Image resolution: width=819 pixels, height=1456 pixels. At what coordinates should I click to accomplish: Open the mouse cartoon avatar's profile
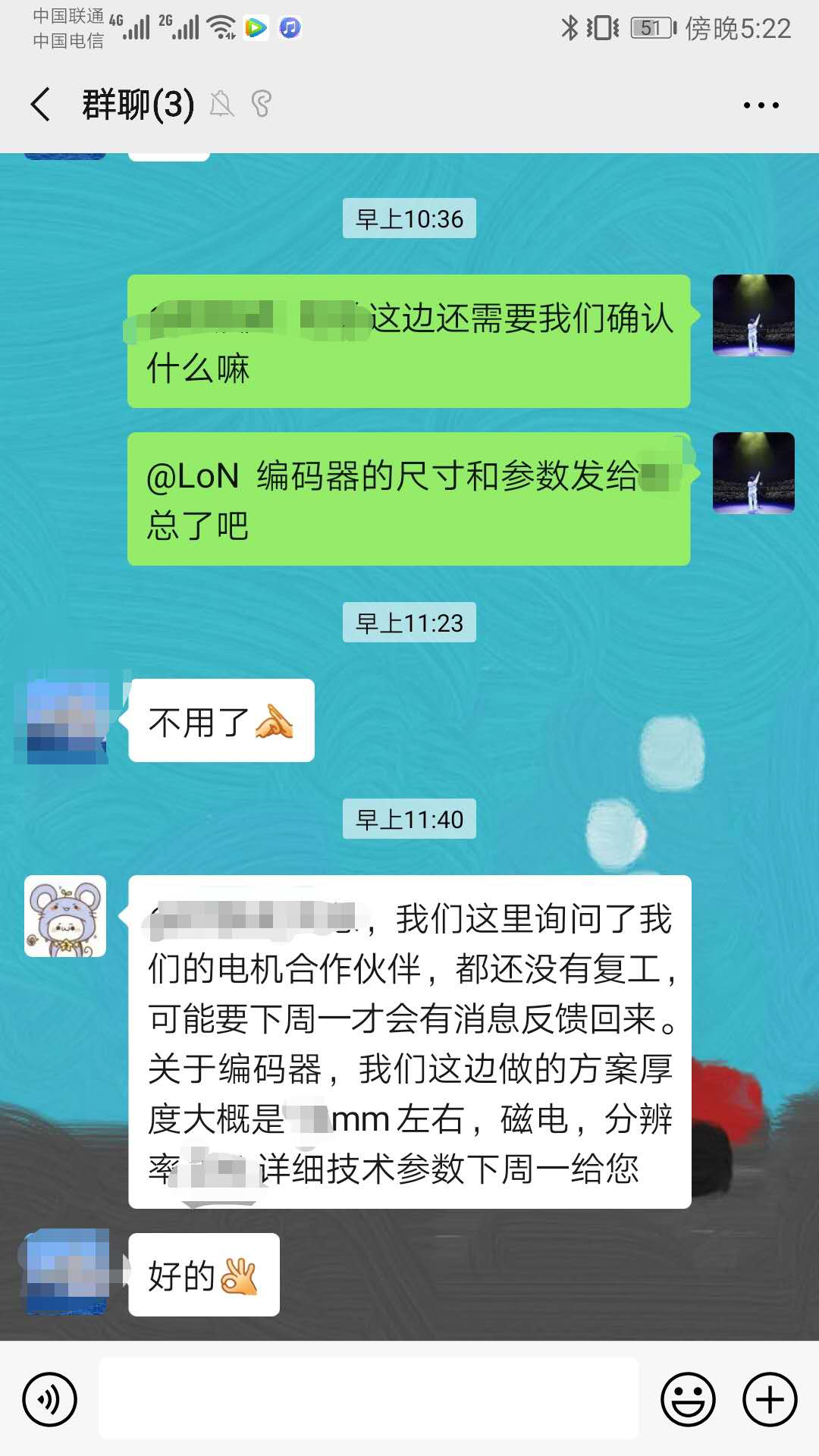click(x=65, y=916)
